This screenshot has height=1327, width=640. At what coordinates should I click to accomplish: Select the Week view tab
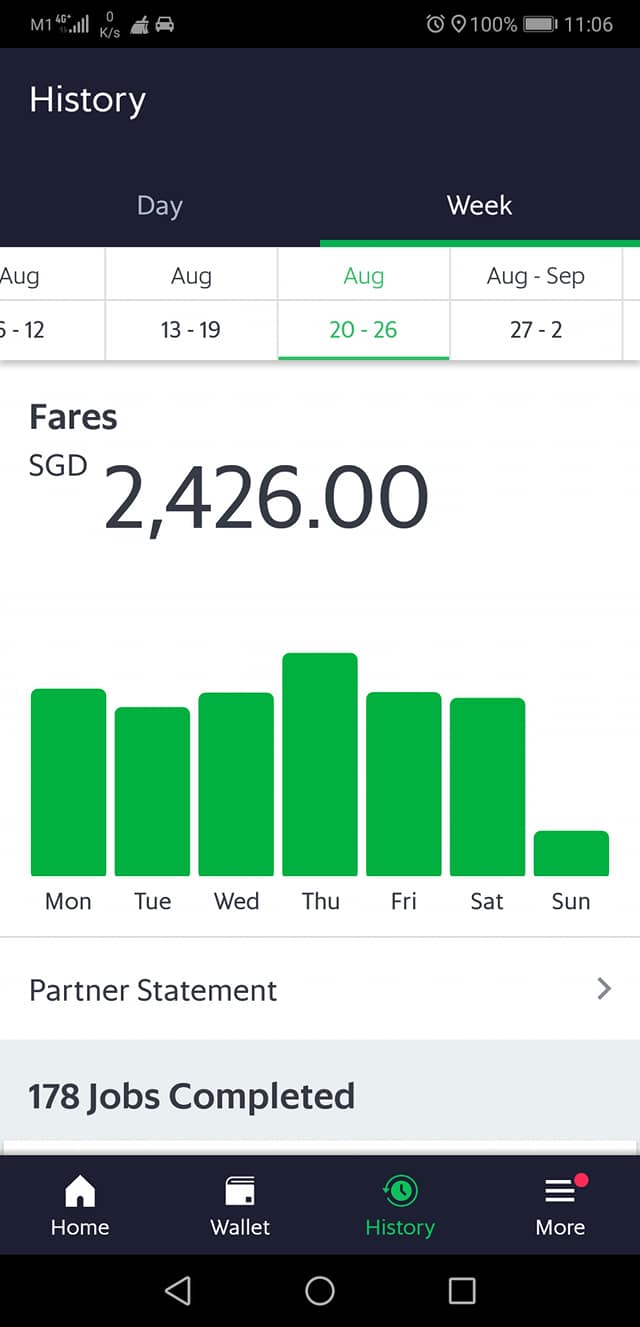click(x=480, y=206)
